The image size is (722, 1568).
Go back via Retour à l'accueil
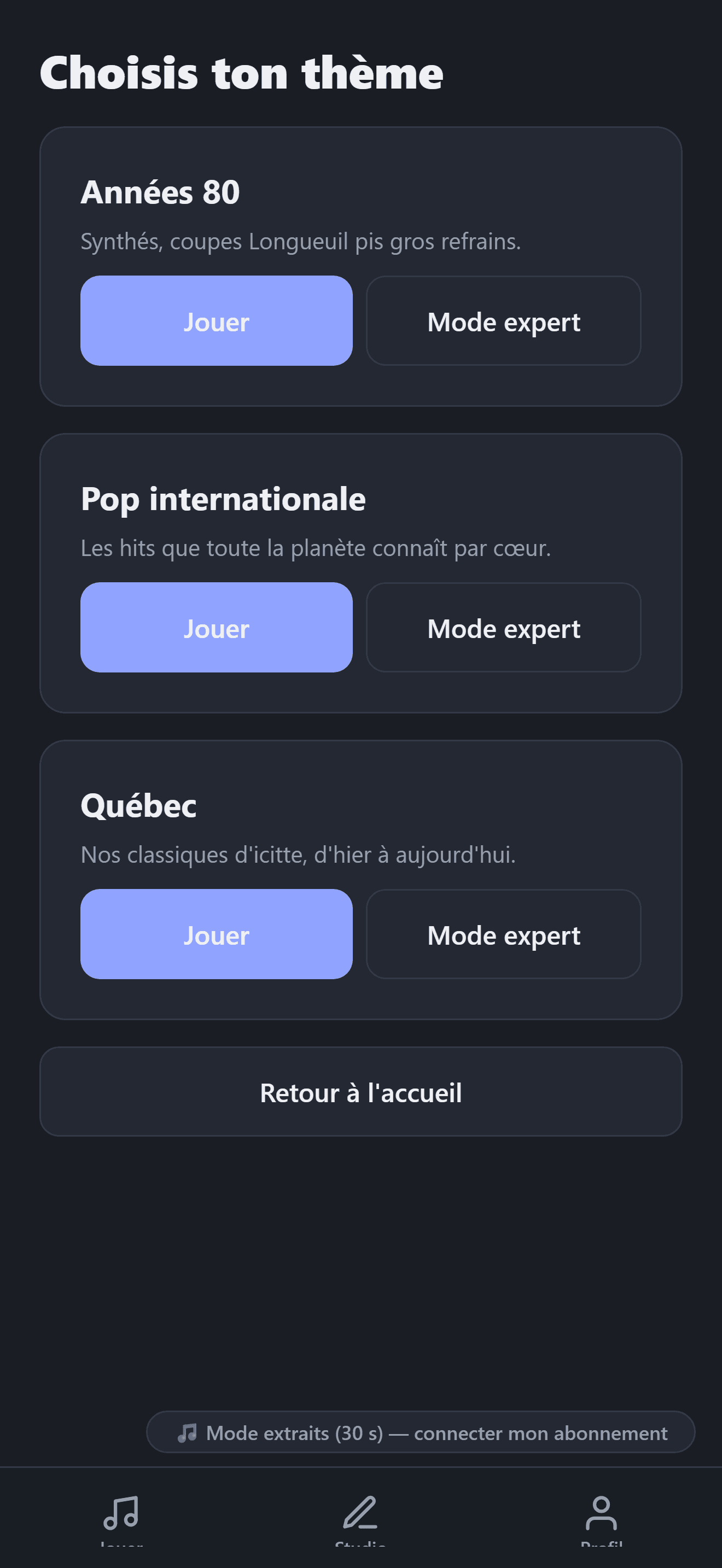[361, 1091]
